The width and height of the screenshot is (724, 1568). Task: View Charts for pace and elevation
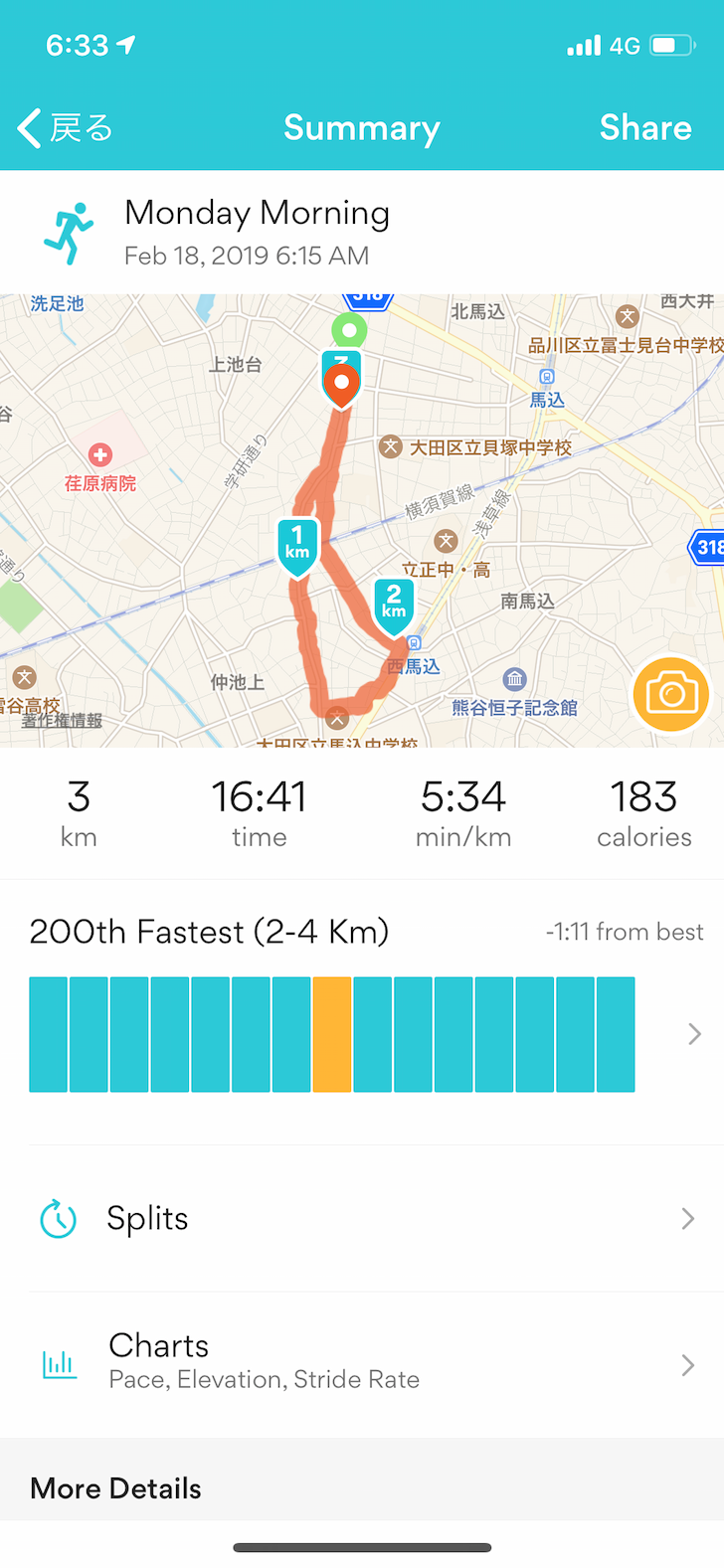pyautogui.click(x=362, y=1364)
